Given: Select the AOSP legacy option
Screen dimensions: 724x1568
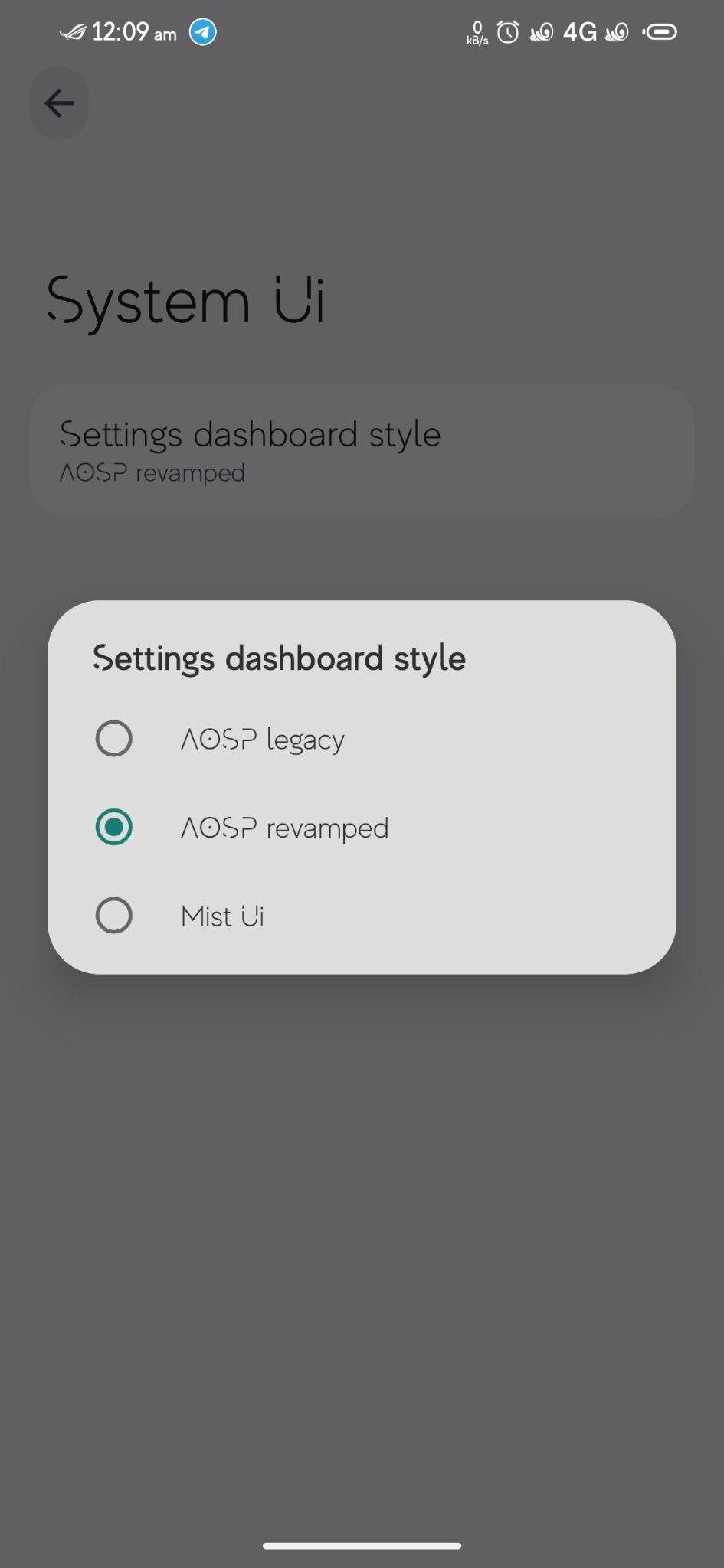Looking at the screenshot, I should (362, 740).
